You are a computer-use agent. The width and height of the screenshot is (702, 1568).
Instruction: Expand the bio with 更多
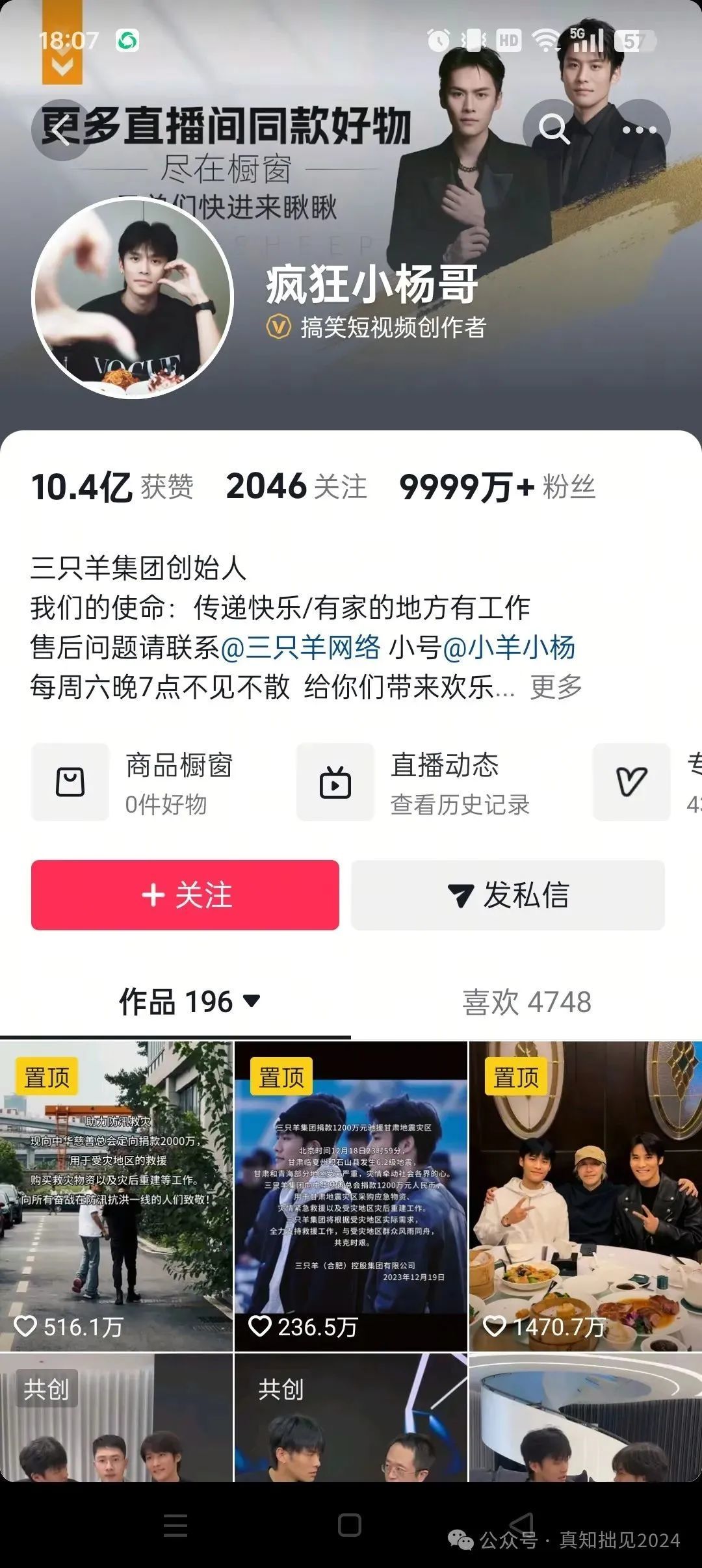pyautogui.click(x=556, y=686)
